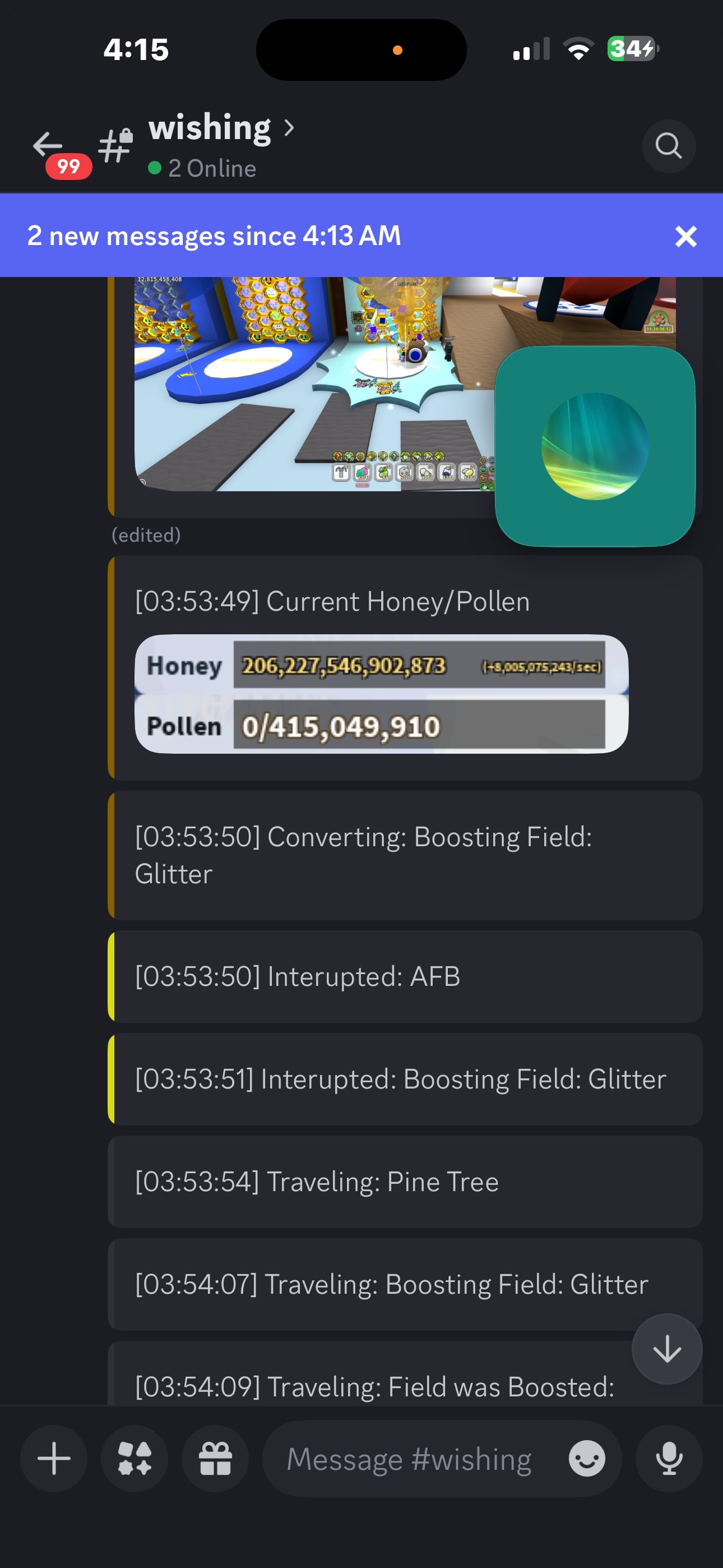Screen dimensions: 723x1568
Task: Go back to the channel list
Action: click(48, 145)
